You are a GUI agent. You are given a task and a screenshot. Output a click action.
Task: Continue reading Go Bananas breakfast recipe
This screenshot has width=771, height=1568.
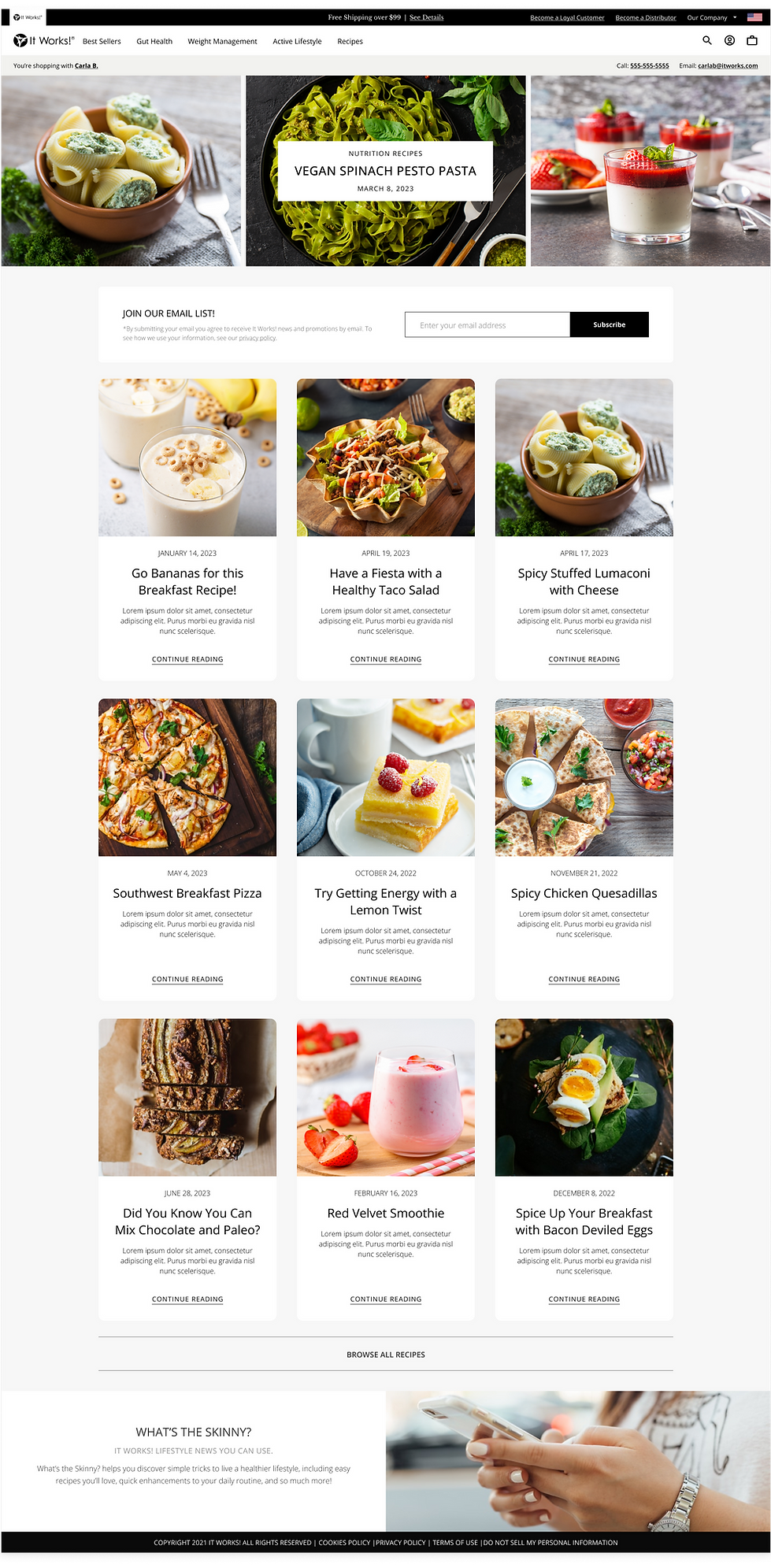click(x=187, y=659)
